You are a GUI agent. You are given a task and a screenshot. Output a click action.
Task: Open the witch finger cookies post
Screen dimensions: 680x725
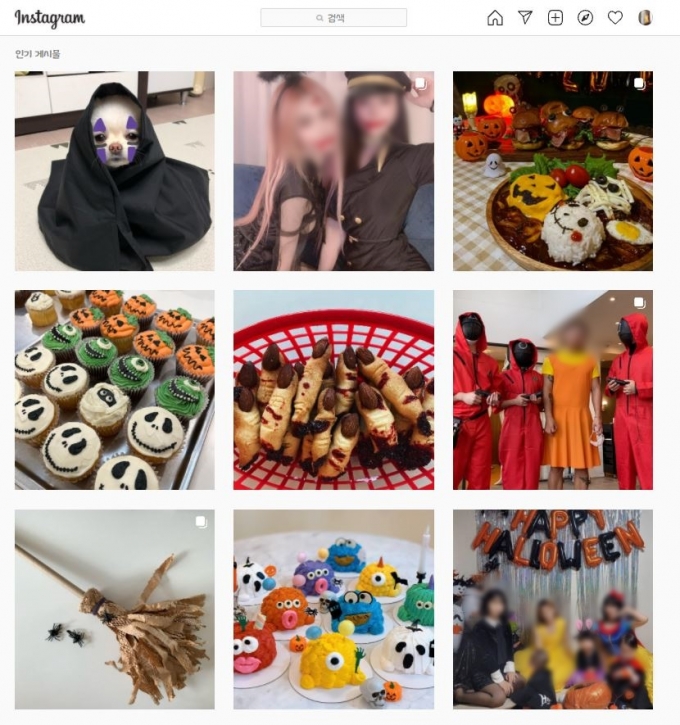[x=333, y=390]
